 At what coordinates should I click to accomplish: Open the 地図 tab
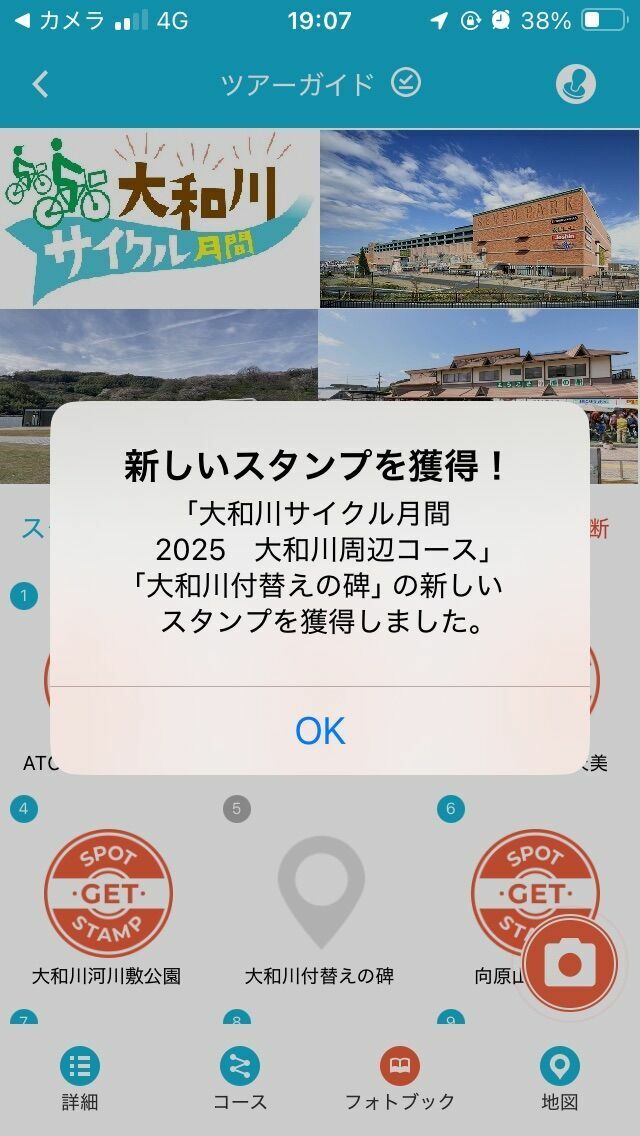click(559, 1080)
